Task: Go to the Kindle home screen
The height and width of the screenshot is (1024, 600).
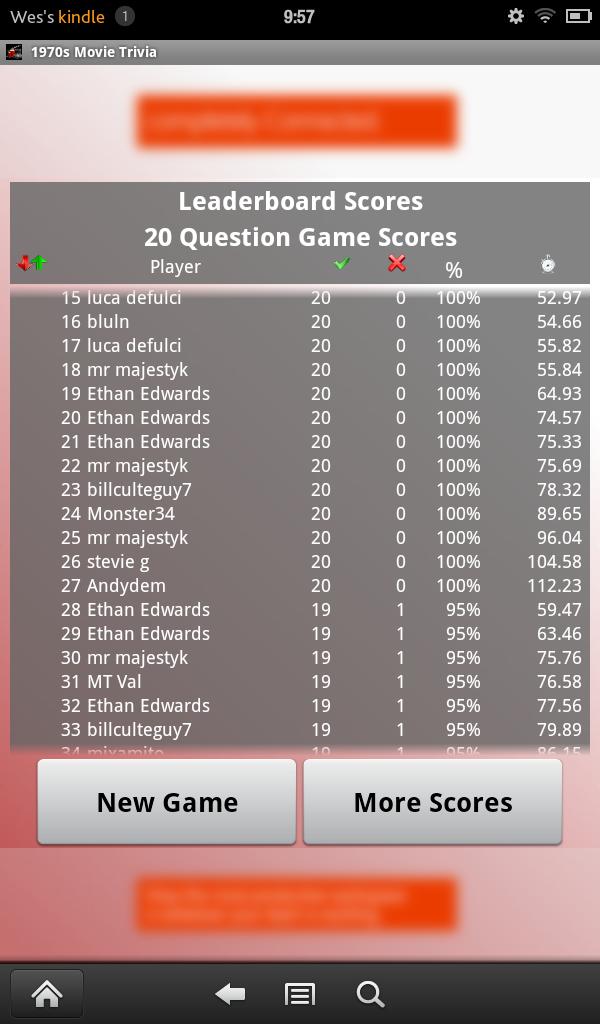Action: tap(47, 993)
